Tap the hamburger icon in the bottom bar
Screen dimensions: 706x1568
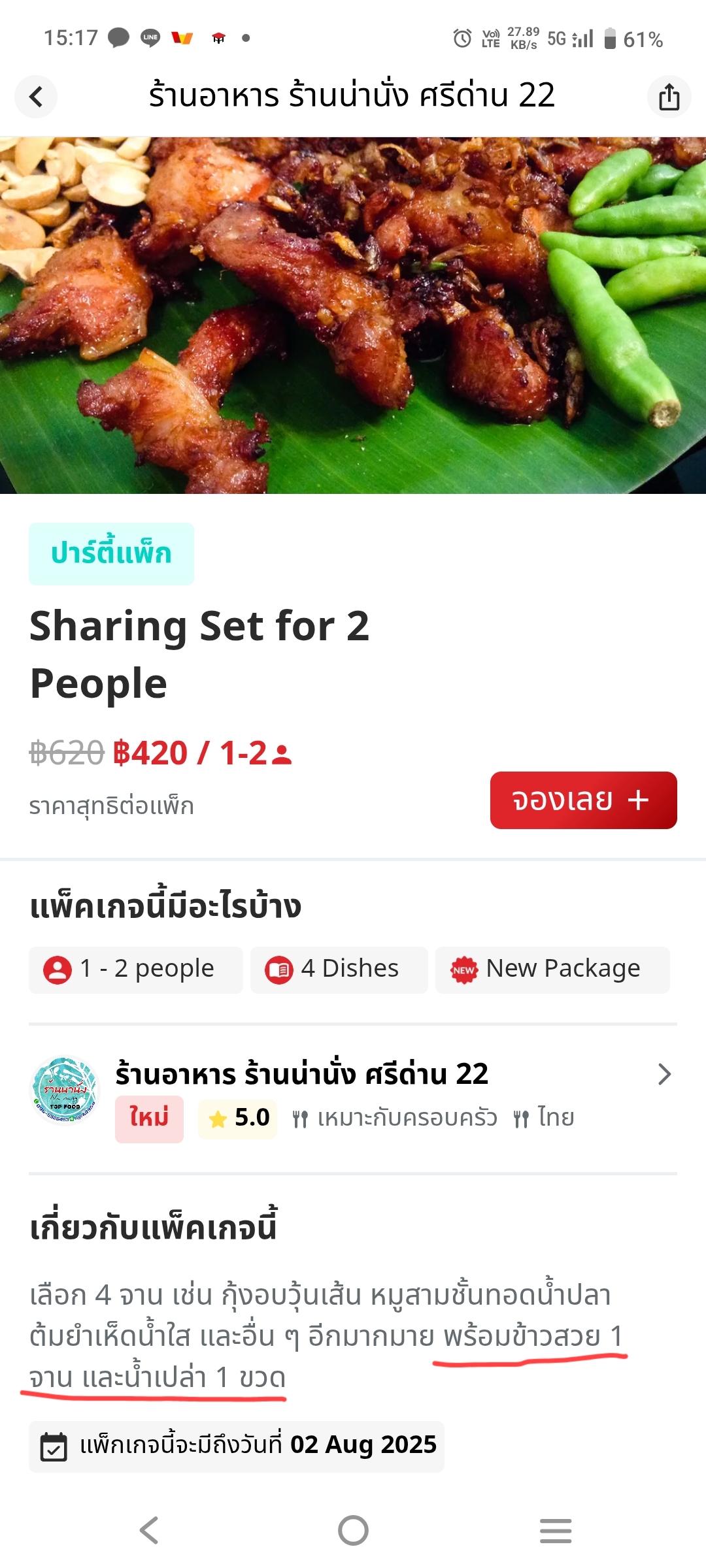coord(555,1529)
